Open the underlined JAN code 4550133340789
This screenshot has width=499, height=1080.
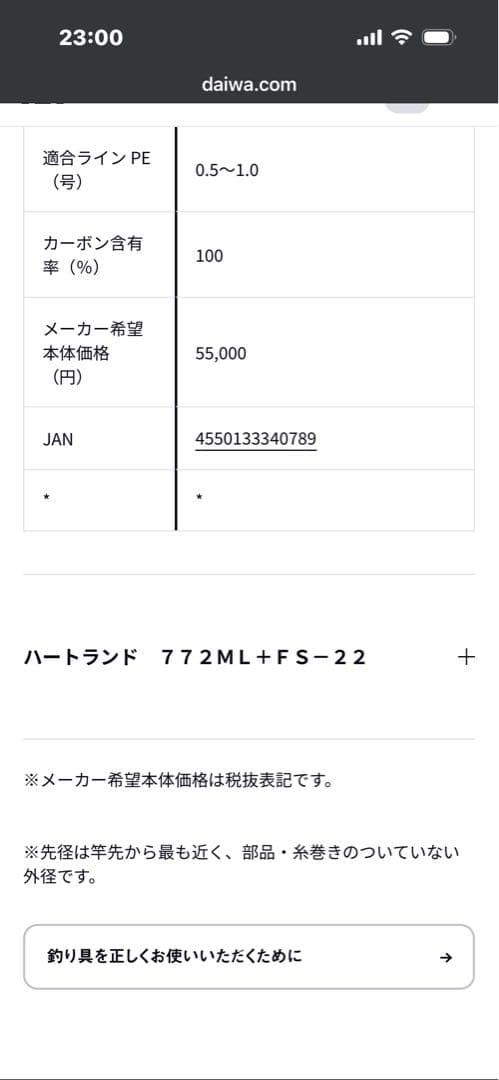pyautogui.click(x=256, y=439)
